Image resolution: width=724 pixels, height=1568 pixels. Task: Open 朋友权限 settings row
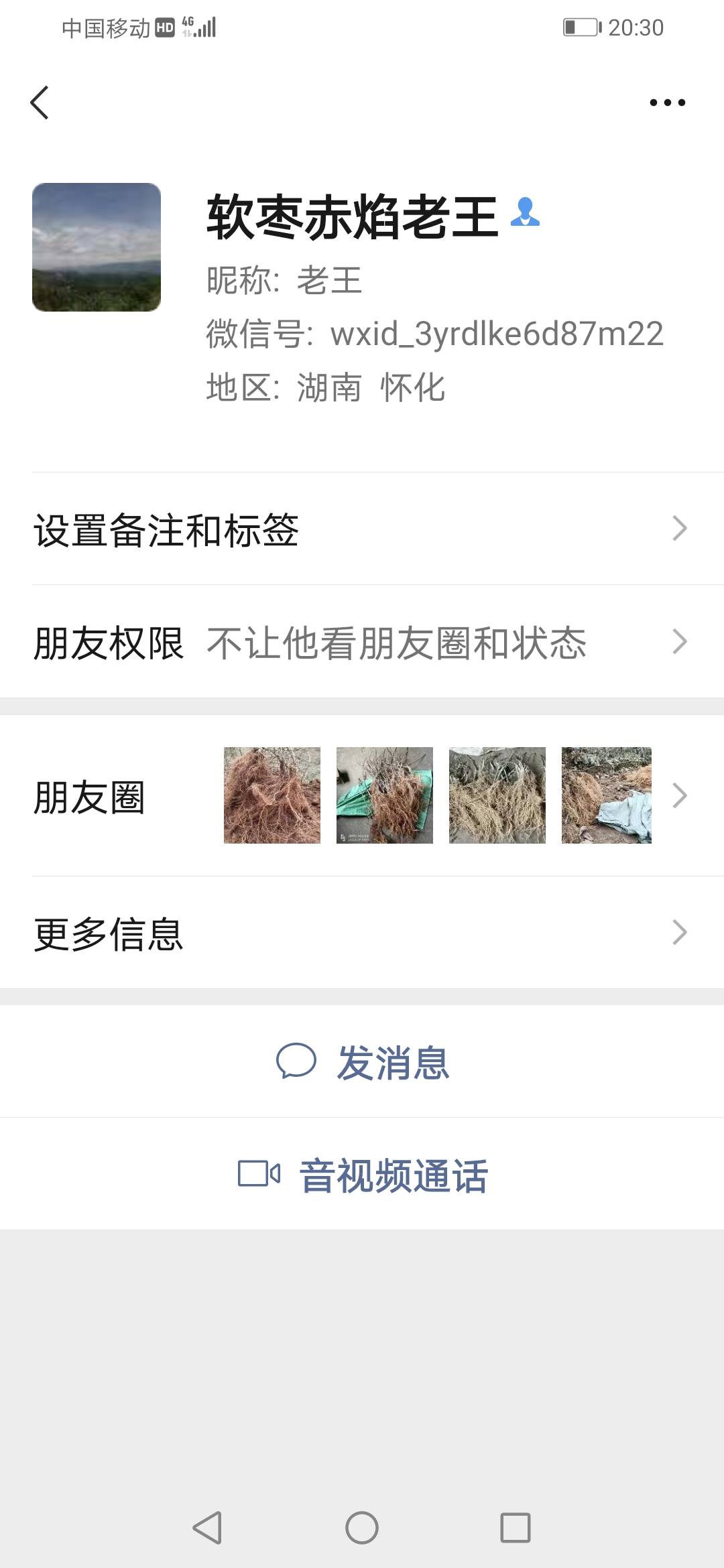pyautogui.click(x=362, y=643)
